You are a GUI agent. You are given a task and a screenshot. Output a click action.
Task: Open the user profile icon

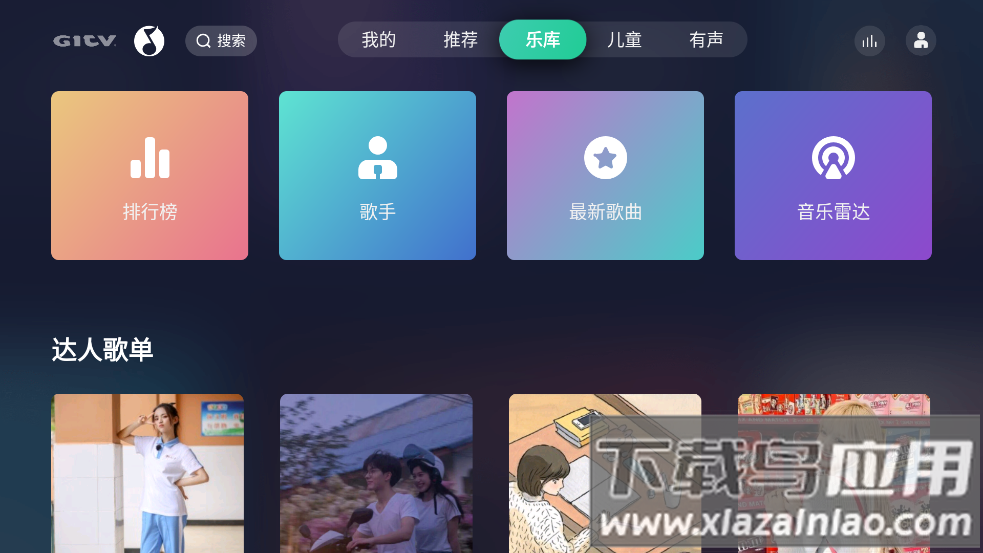coord(921,41)
